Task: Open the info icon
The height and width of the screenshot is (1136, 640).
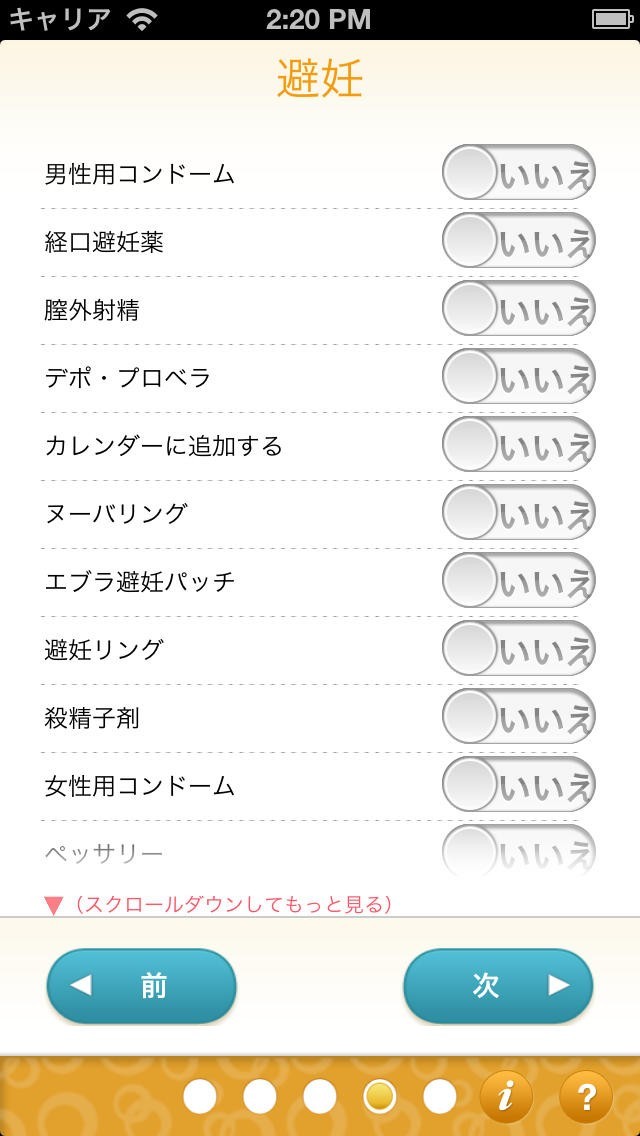Action: pyautogui.click(x=506, y=1097)
